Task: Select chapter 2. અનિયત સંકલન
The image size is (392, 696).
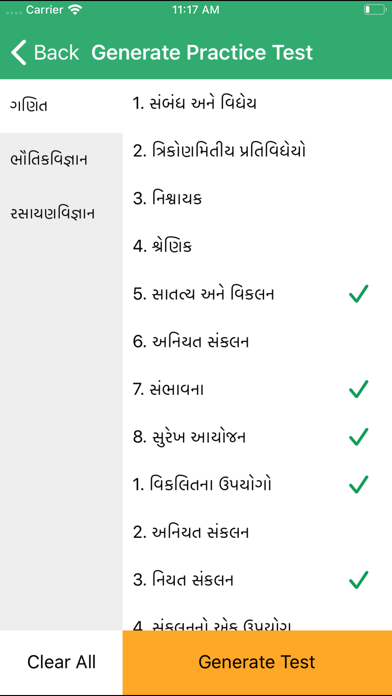Action: point(257,532)
